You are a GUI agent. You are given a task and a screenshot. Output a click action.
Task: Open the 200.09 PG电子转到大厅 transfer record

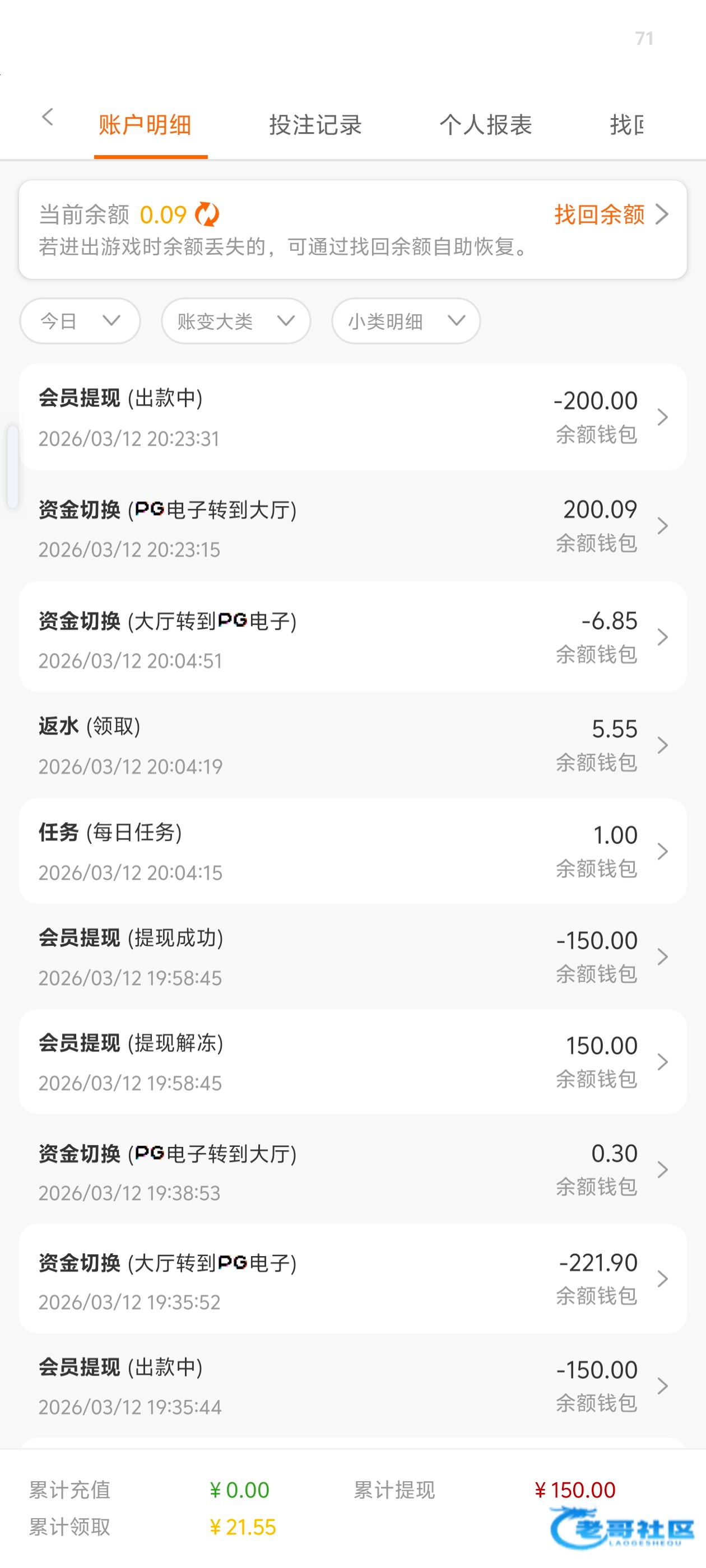[352, 526]
